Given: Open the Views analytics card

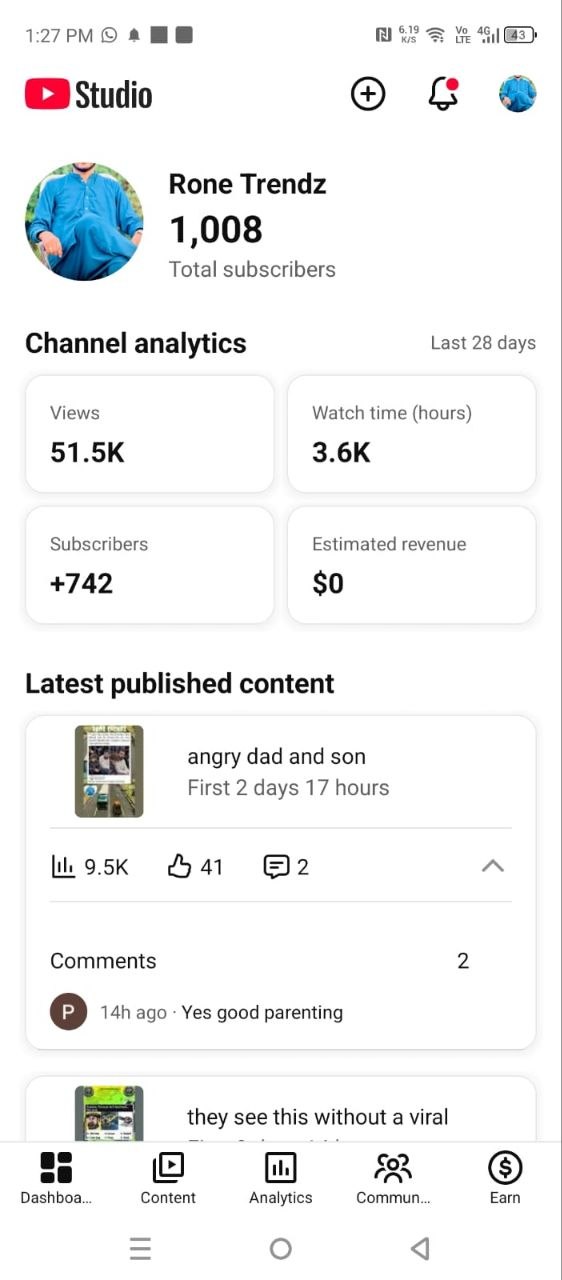Looking at the screenshot, I should click(x=150, y=434).
